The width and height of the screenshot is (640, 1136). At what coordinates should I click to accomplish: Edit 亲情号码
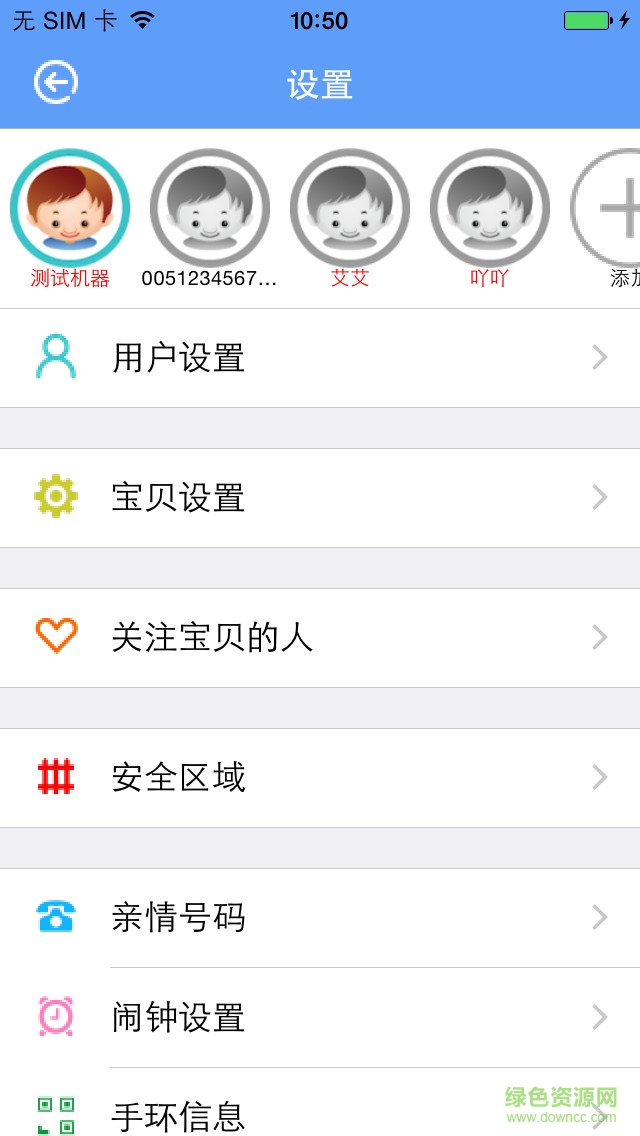(320, 918)
